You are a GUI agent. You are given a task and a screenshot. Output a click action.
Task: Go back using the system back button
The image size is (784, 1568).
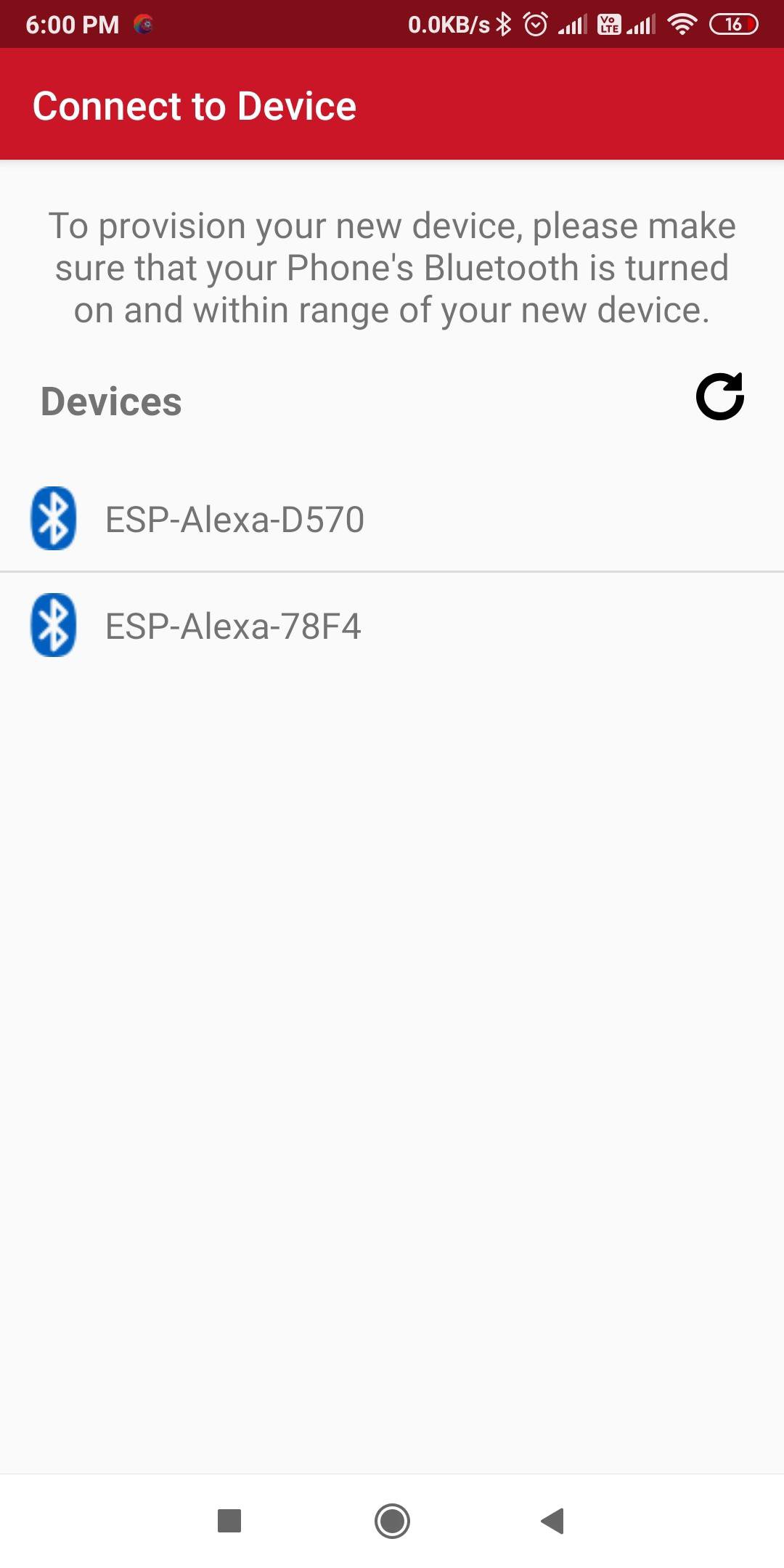[x=553, y=1520]
